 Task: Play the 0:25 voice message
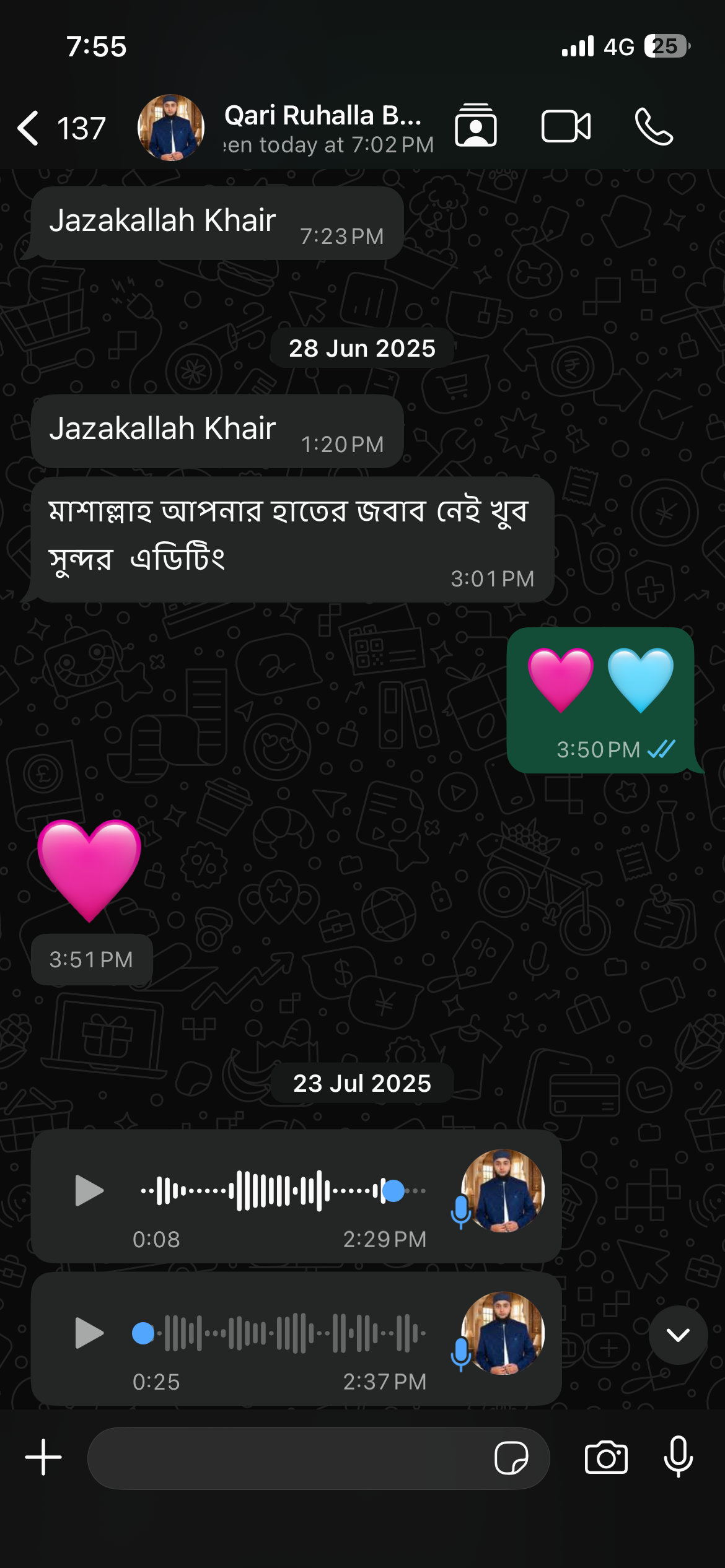click(89, 1333)
